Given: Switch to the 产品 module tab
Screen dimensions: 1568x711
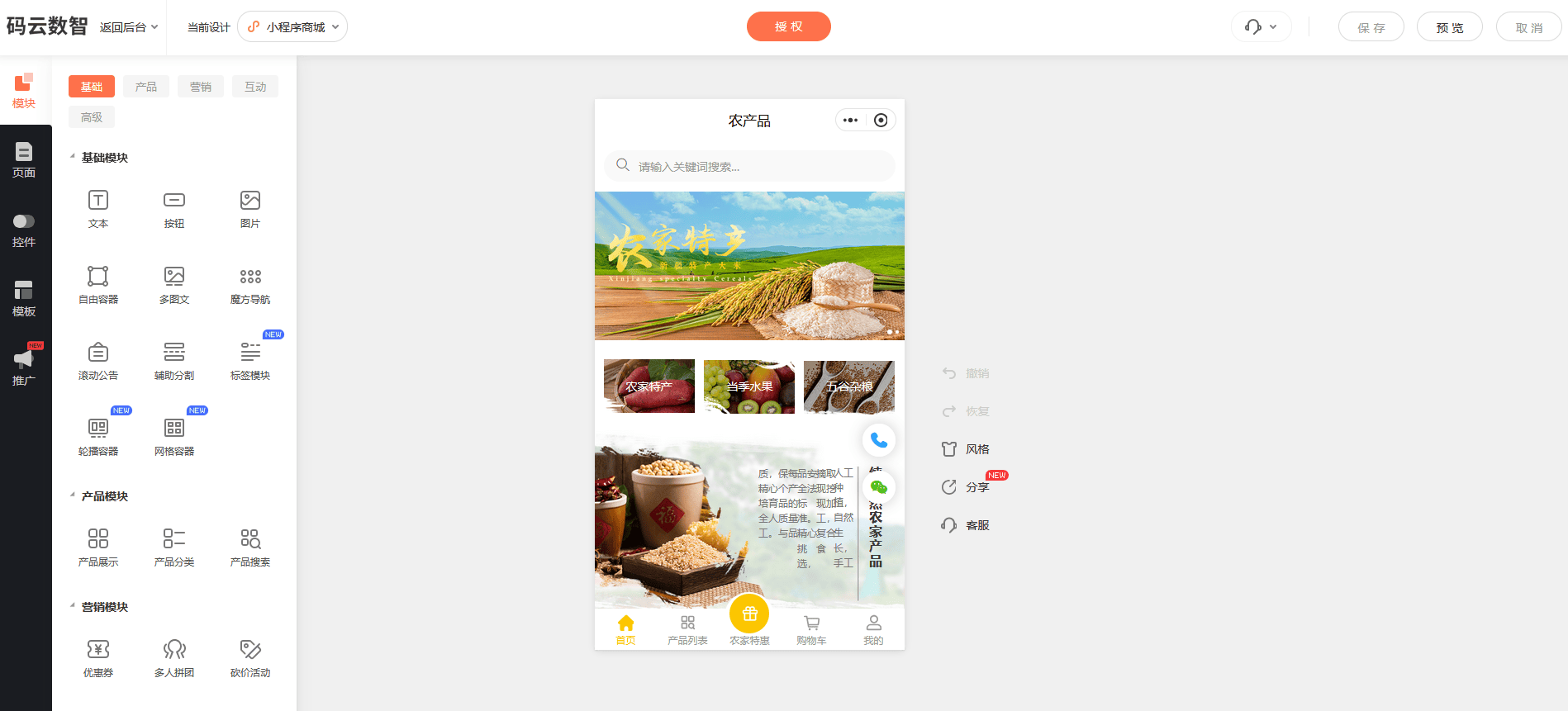Looking at the screenshot, I should coord(146,87).
